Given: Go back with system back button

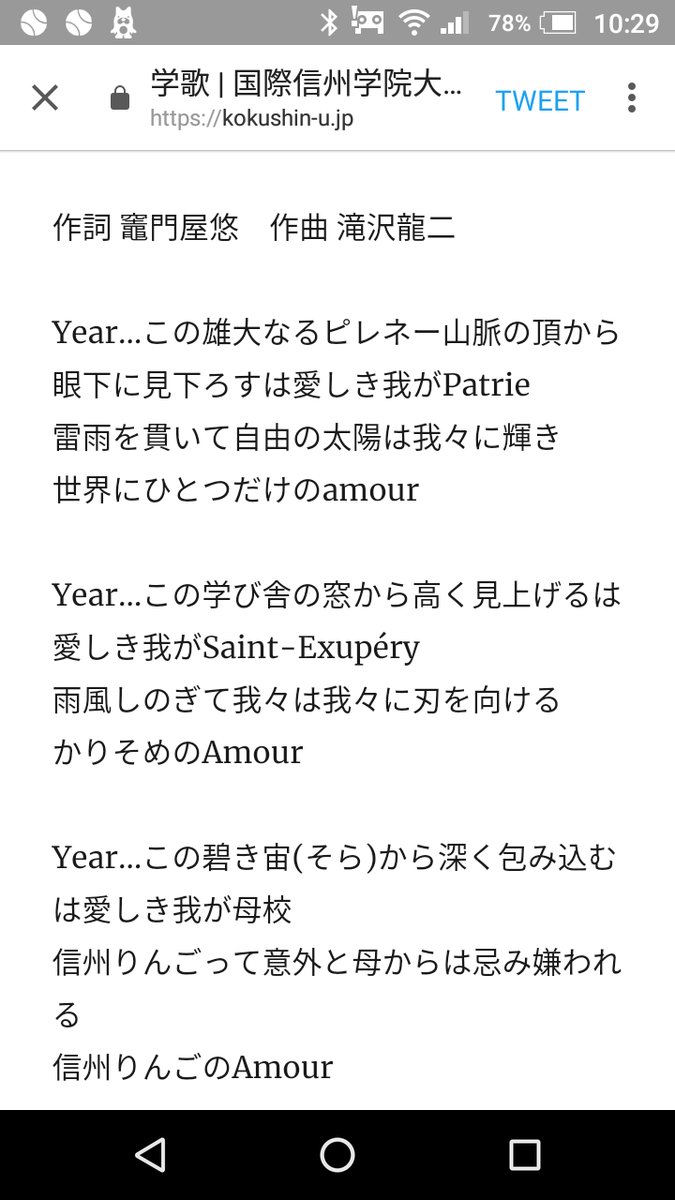Looking at the screenshot, I should pos(150,1155).
